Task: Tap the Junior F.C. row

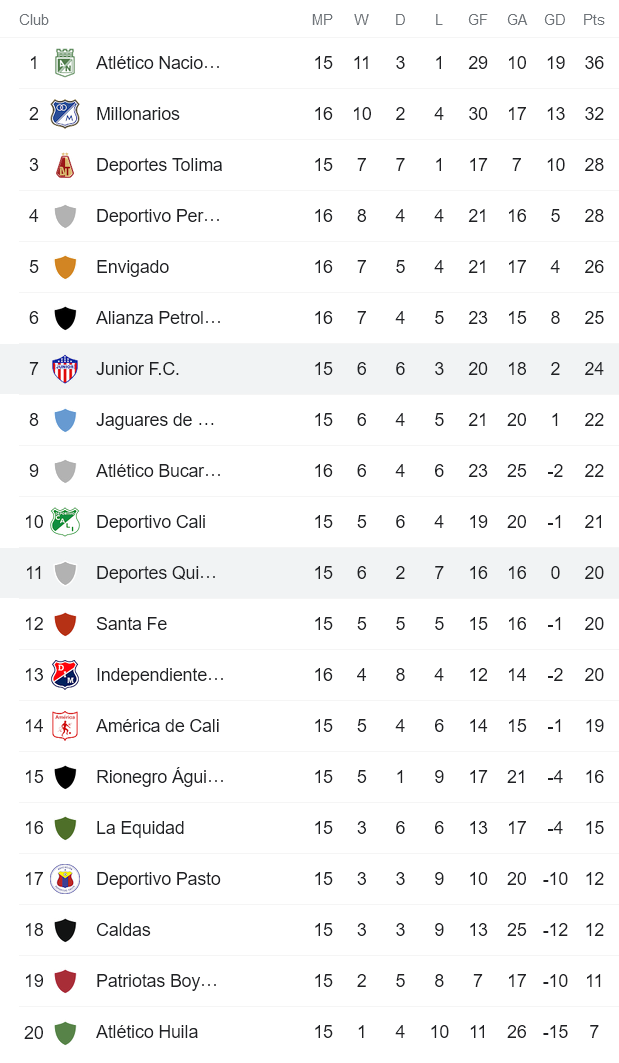Action: pos(138,369)
